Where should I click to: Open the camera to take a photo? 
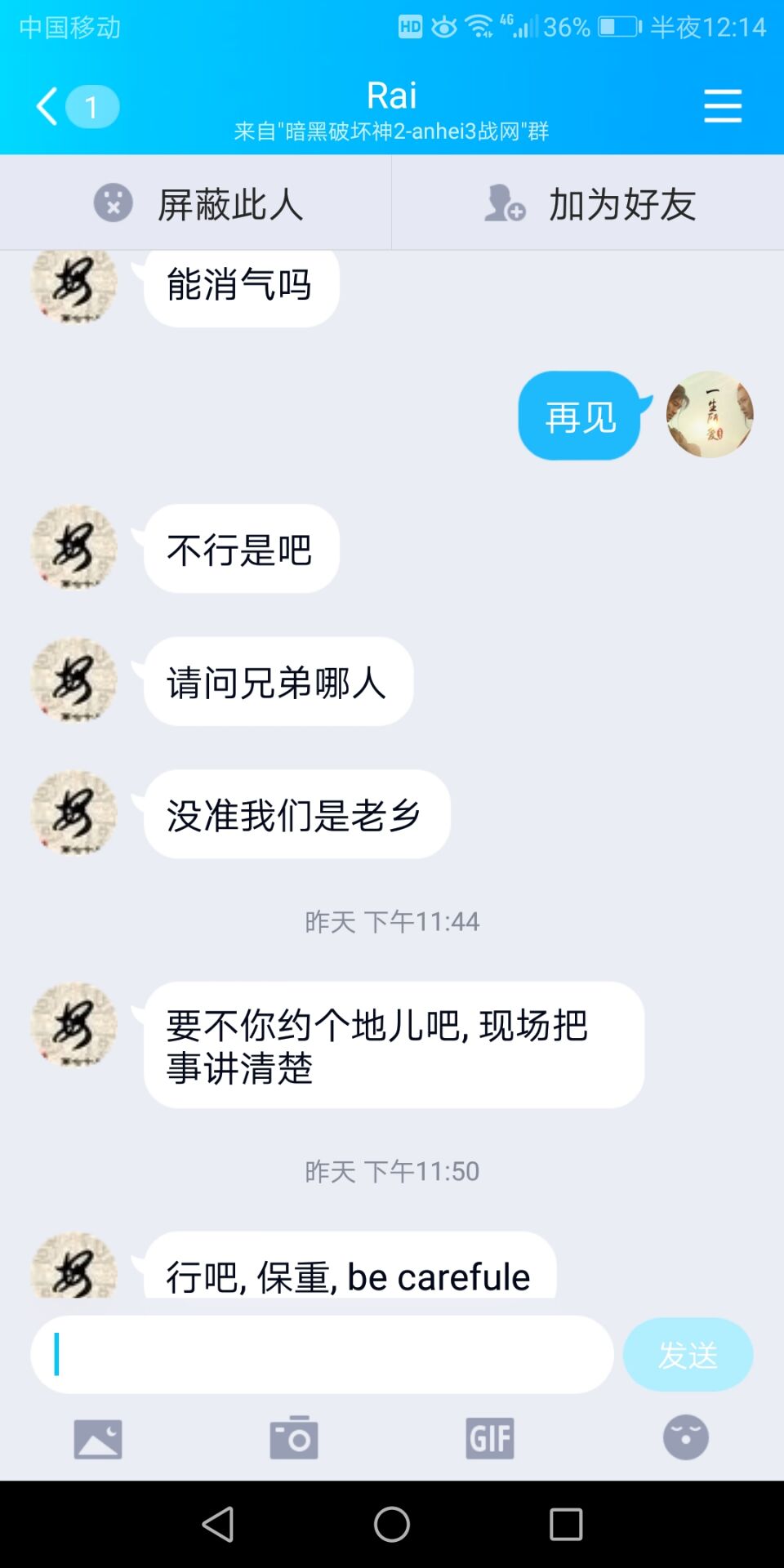coord(294,1438)
